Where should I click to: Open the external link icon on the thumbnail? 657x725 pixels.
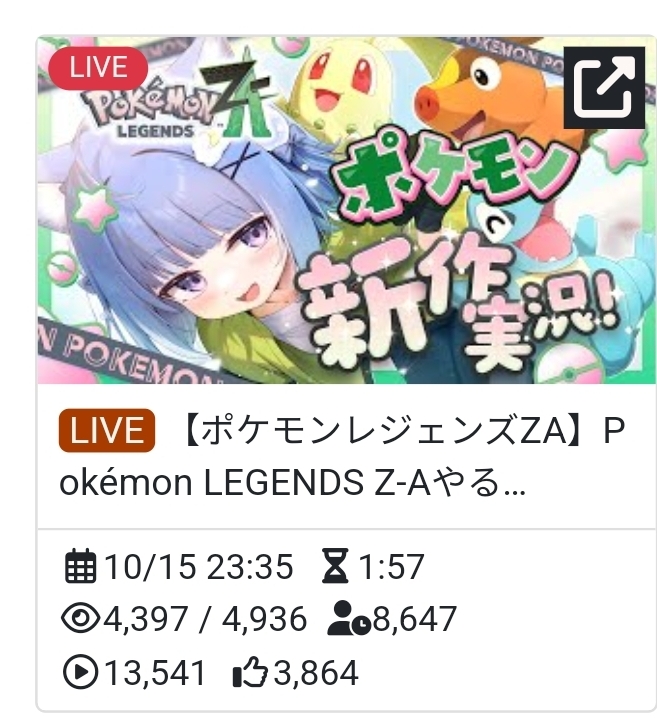[x=604, y=89]
